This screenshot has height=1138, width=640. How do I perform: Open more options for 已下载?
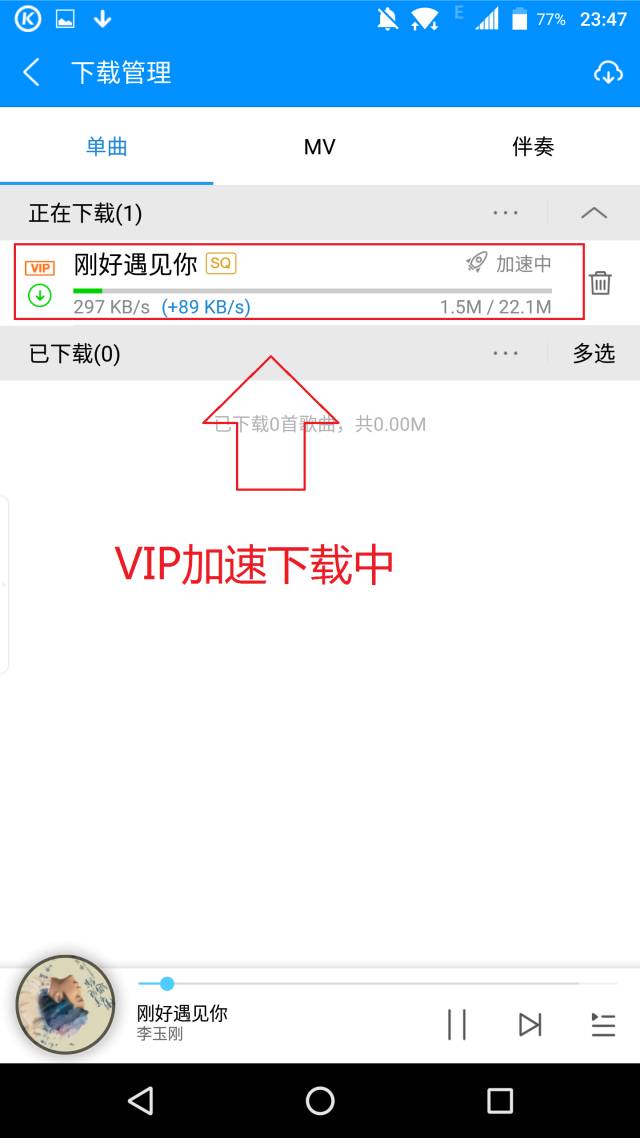506,353
